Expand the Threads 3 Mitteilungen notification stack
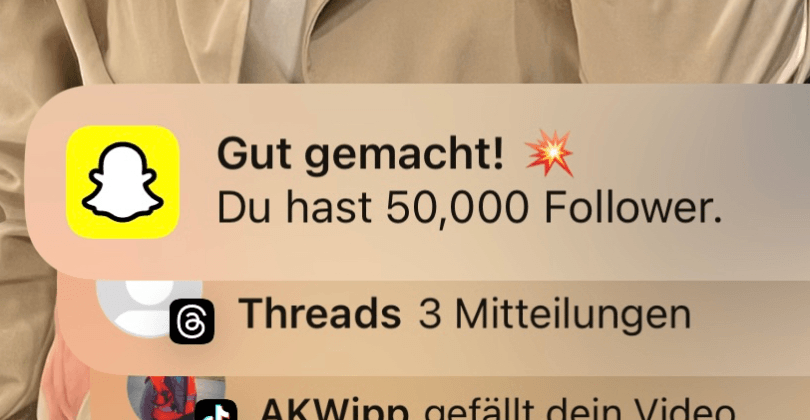 tap(464, 315)
